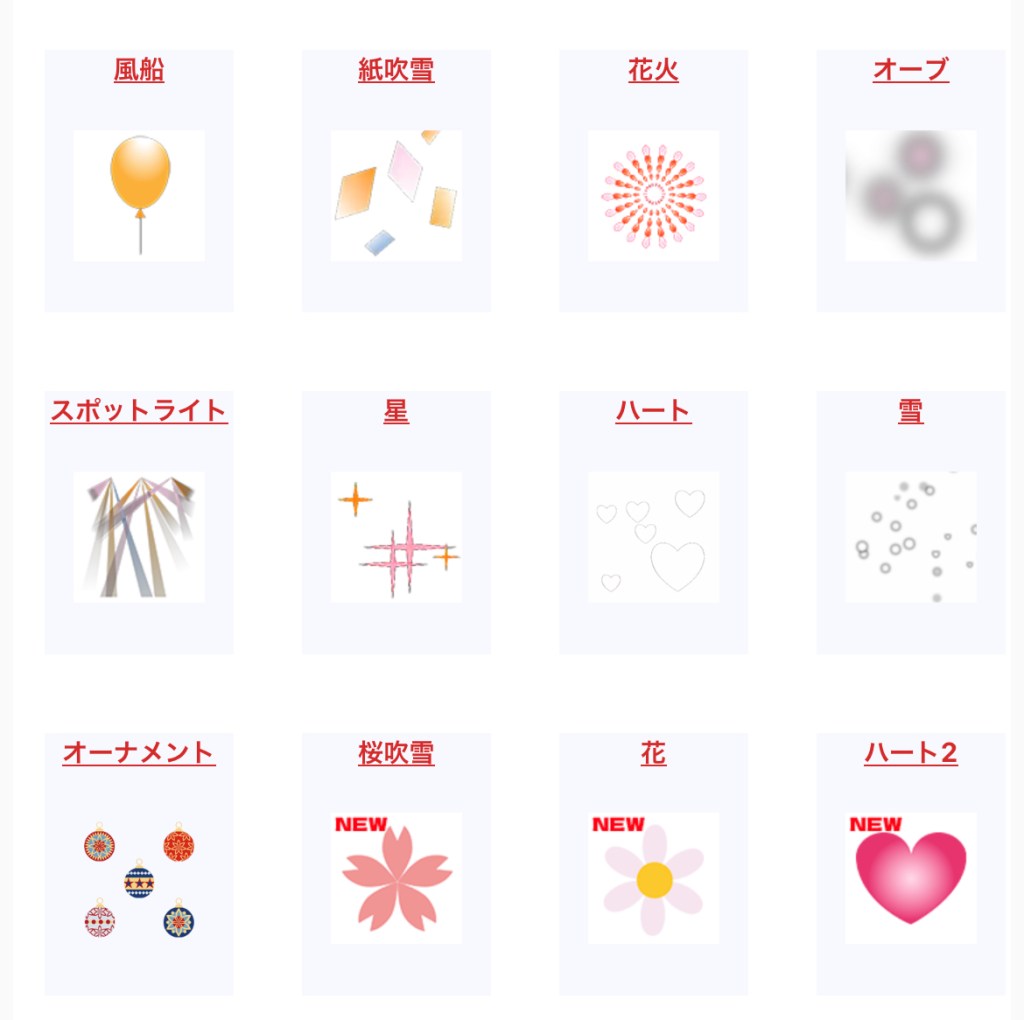Select the ハート link
Viewport: 1024px width, 1020px height.
(x=653, y=411)
